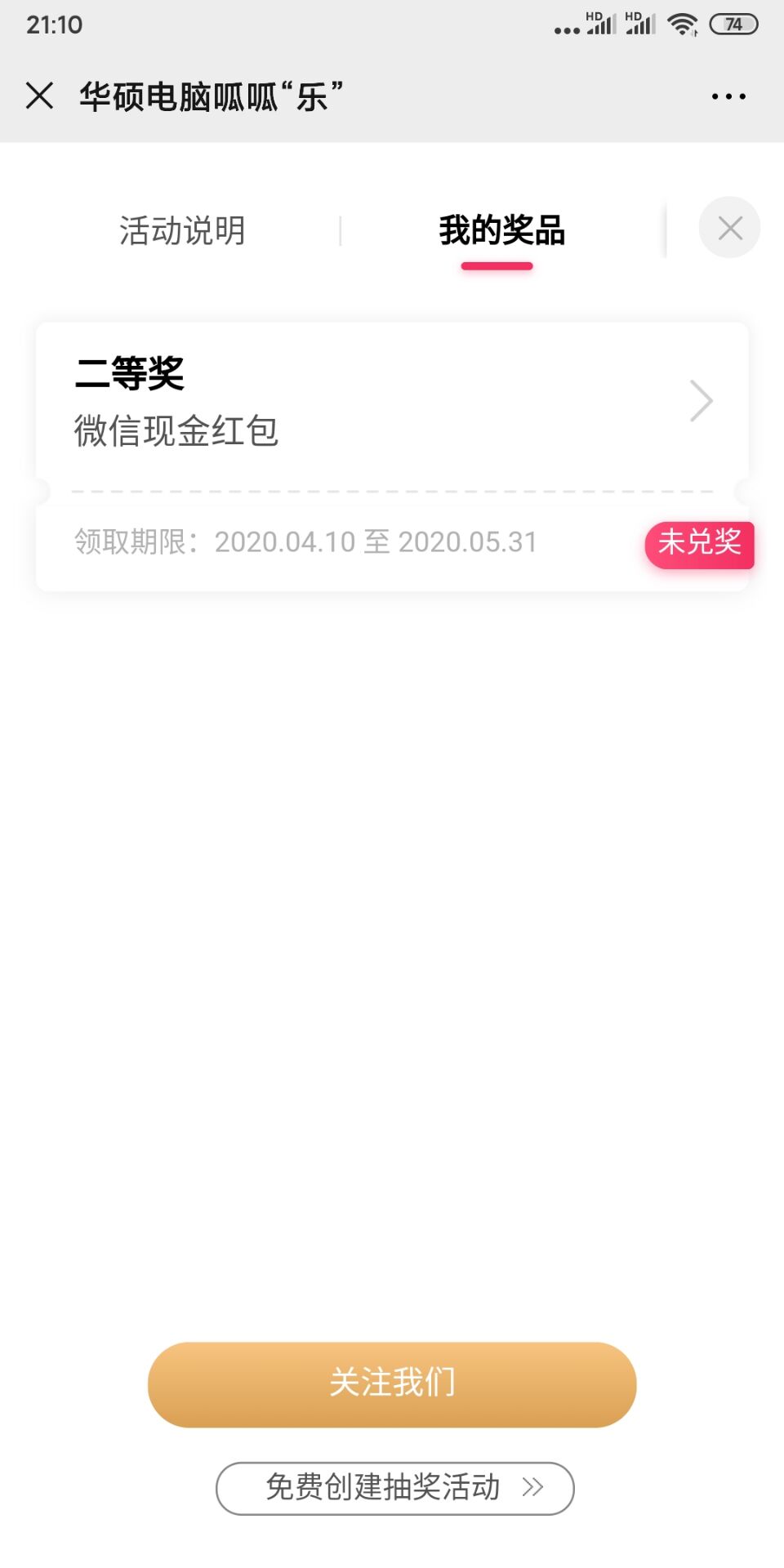Screen dimensions: 784x1568
Task: Tap the 微信现金红包 prize description
Action: (x=176, y=433)
